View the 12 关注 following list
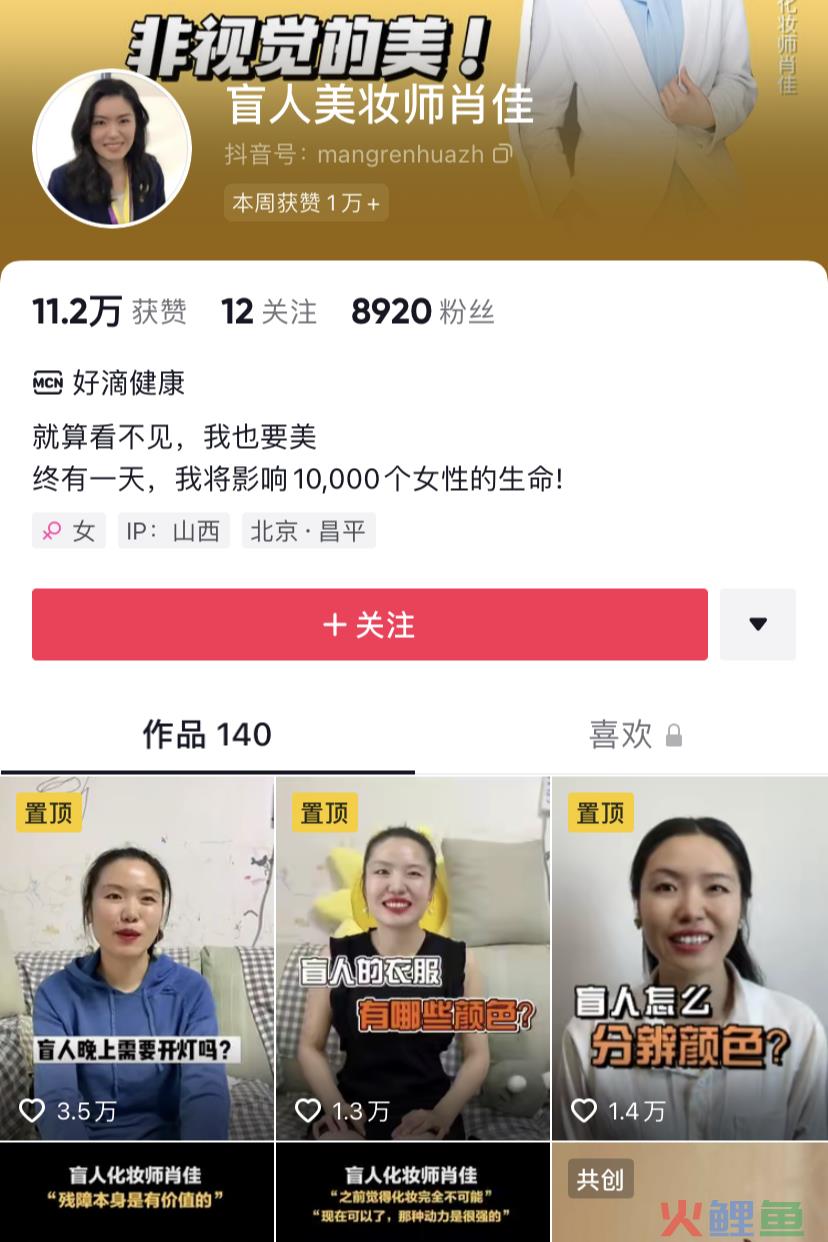828x1242 pixels. pyautogui.click(x=268, y=312)
